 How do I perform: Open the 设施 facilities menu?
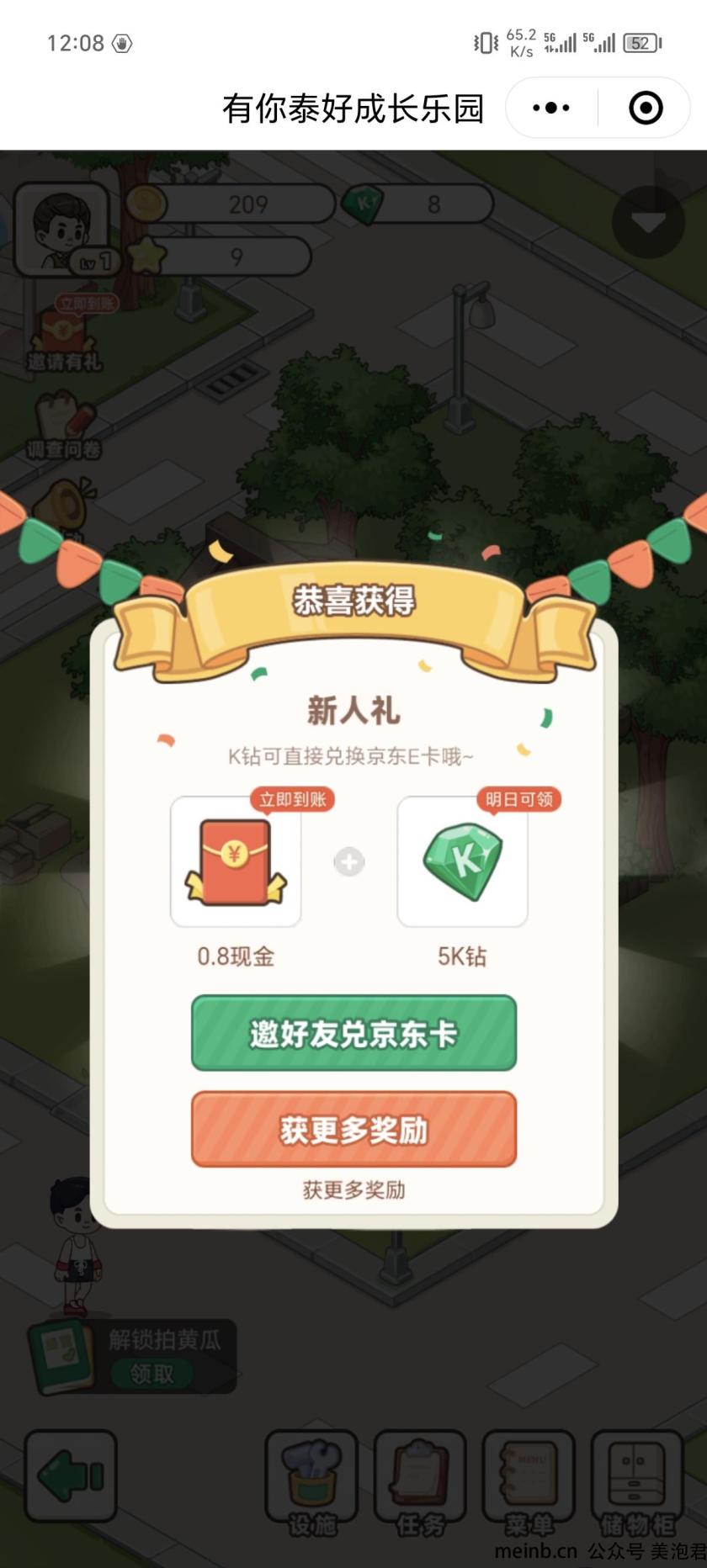point(311,1479)
